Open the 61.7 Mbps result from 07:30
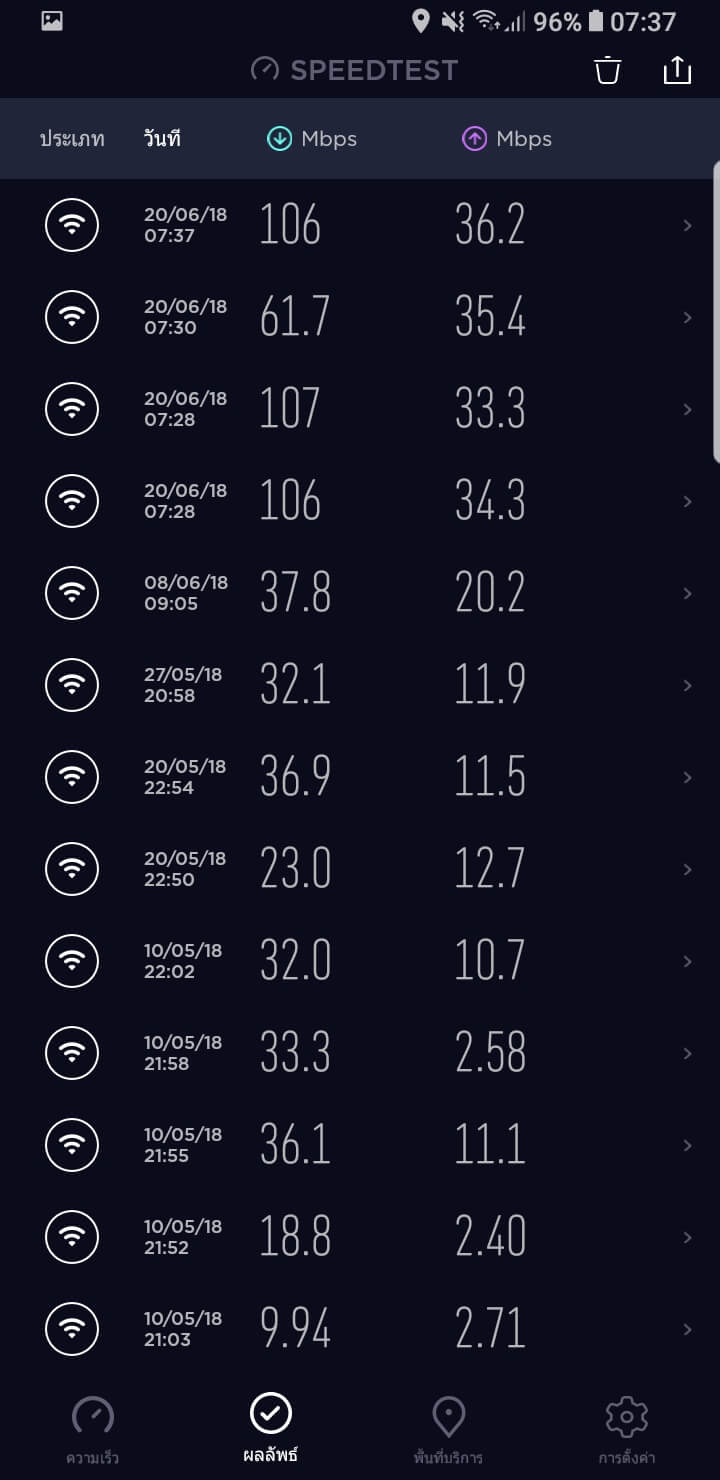This screenshot has width=720, height=1480. [360, 317]
